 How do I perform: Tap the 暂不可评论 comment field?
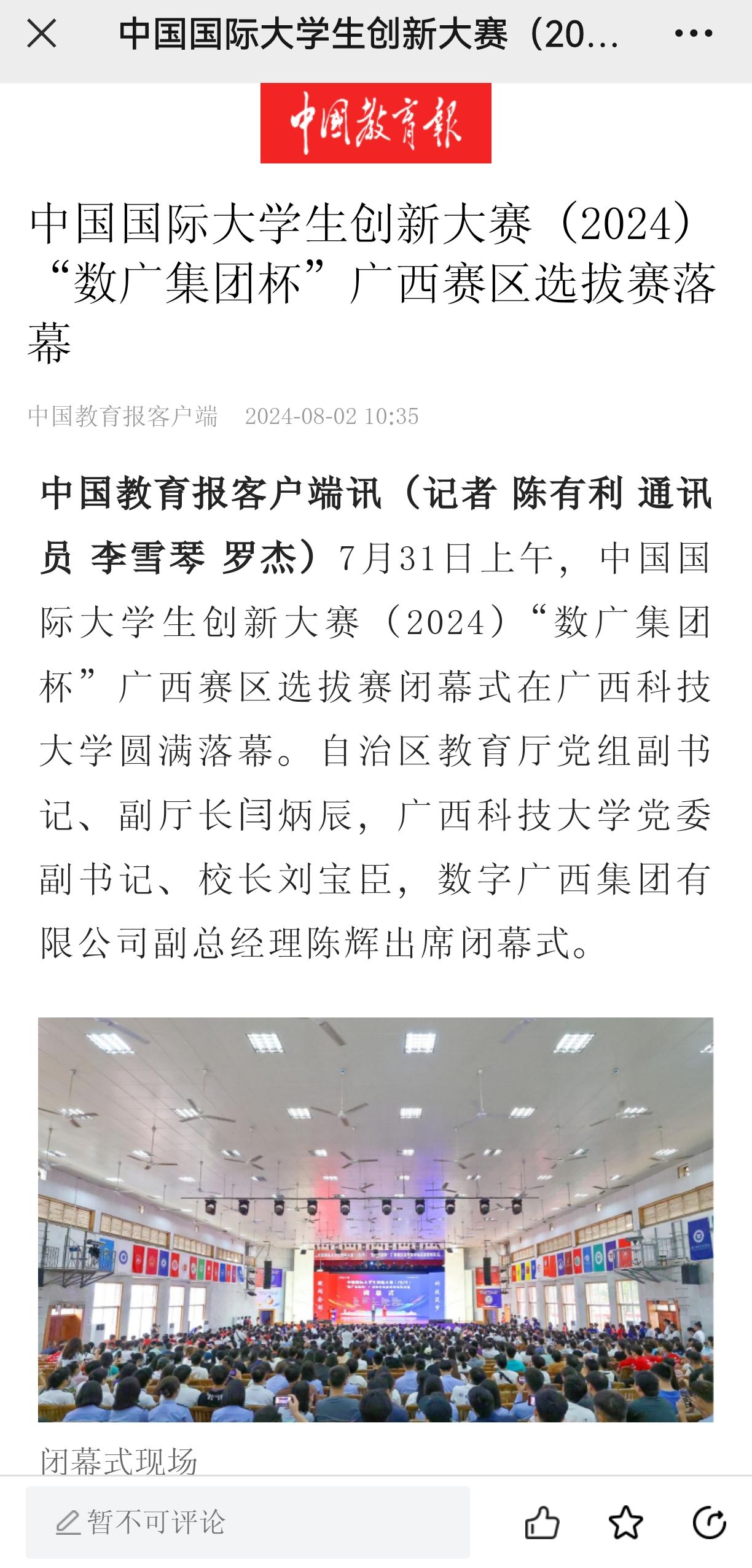pyautogui.click(x=248, y=1522)
